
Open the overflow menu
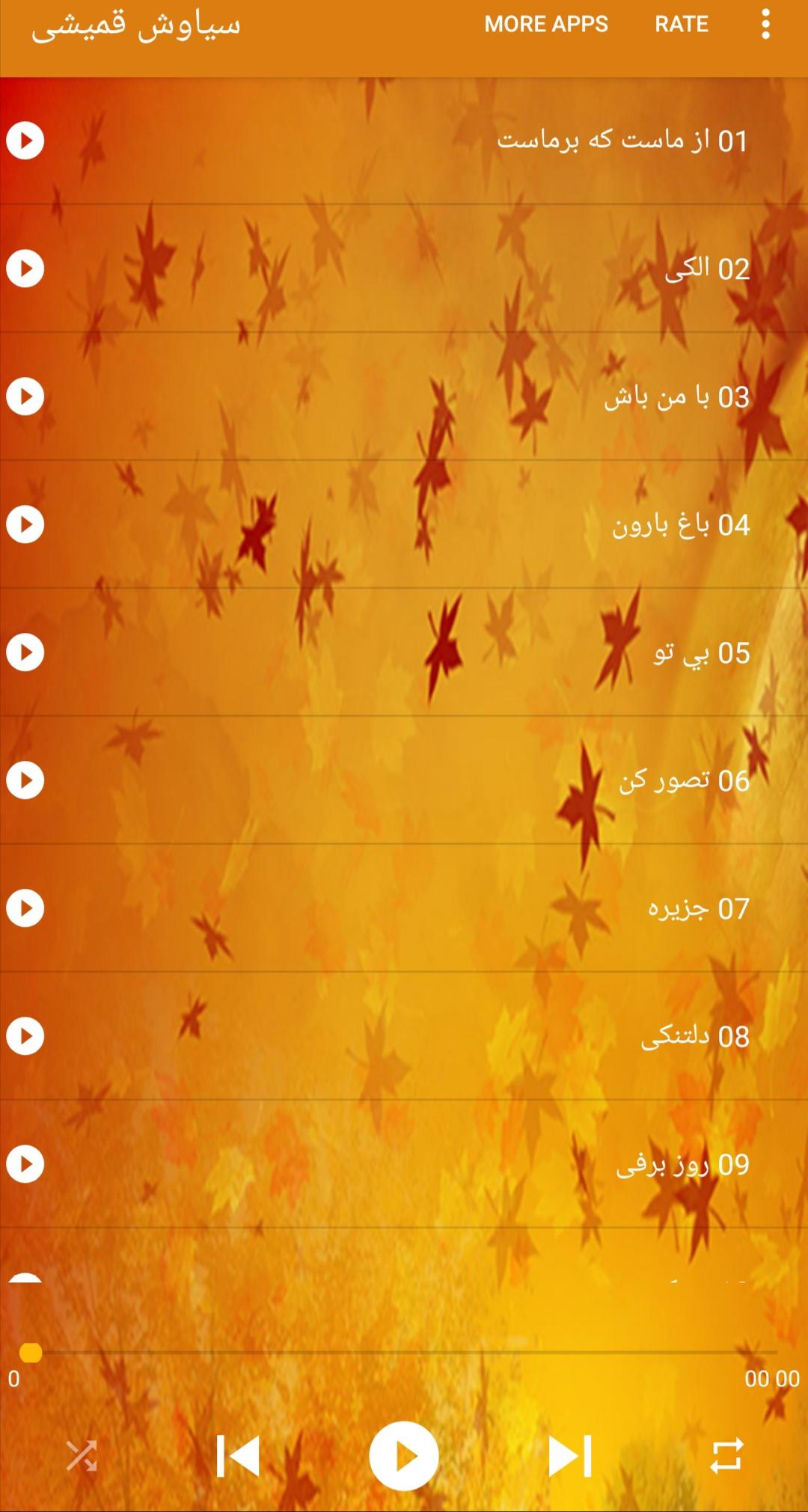click(x=765, y=24)
